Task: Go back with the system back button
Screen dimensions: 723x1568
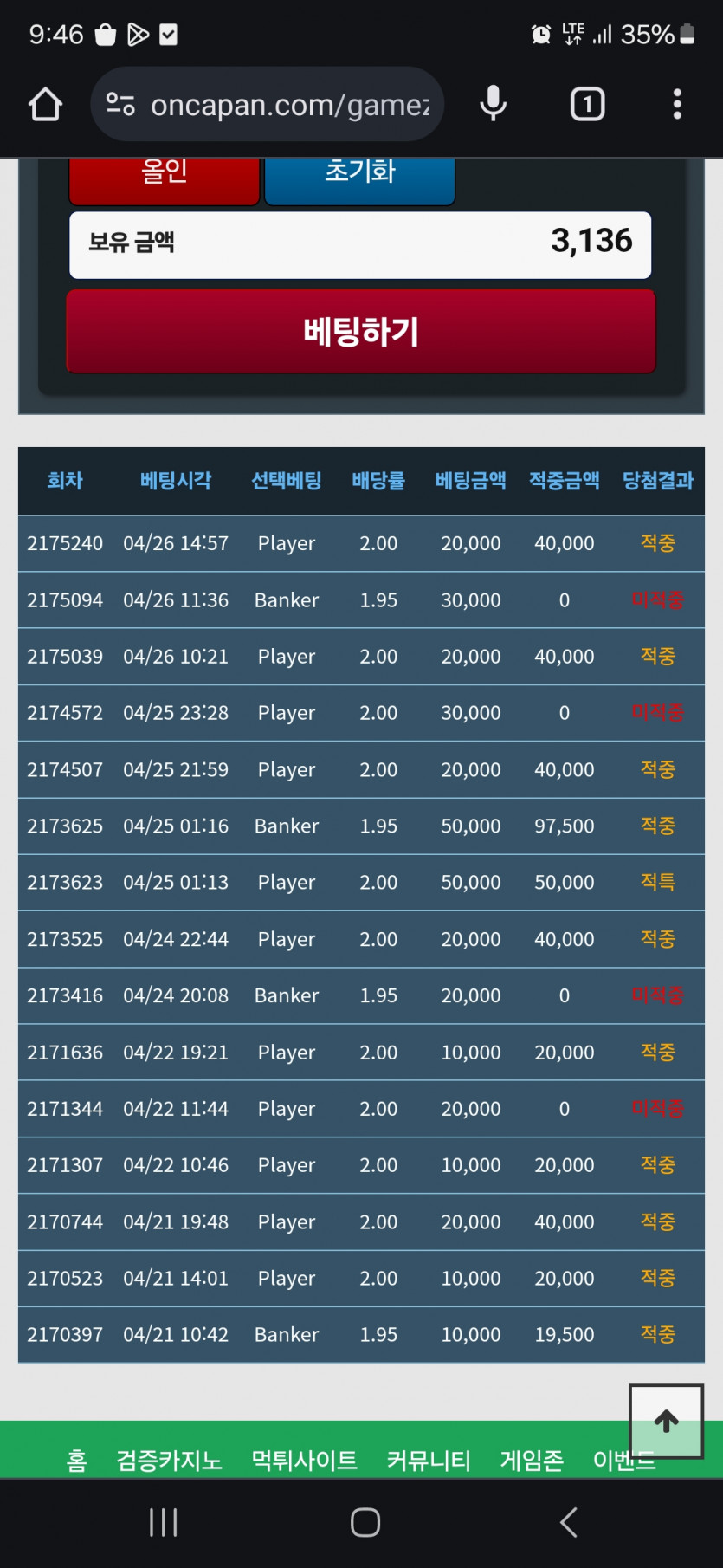Action: (568, 1522)
